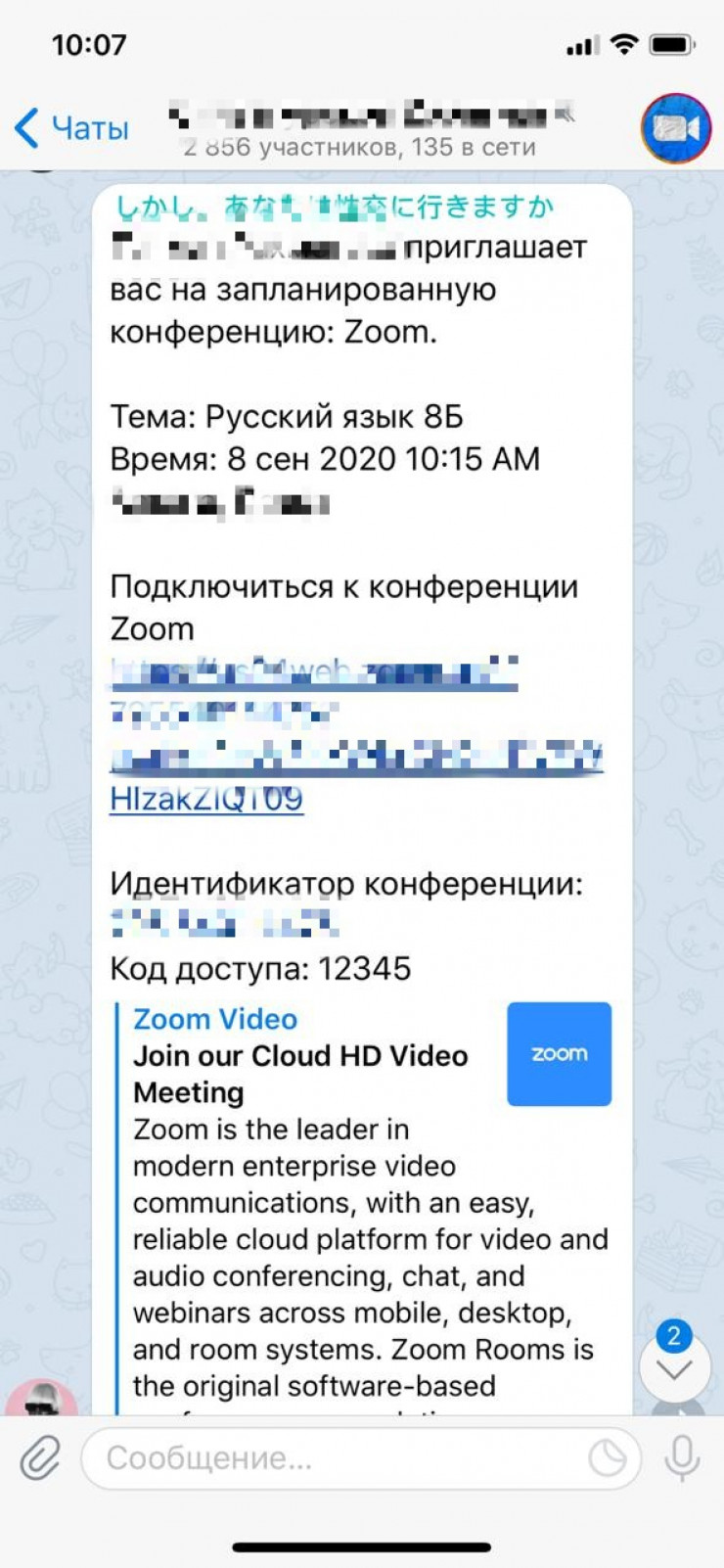
Task: Open the group avatar profile
Action: [x=675, y=128]
